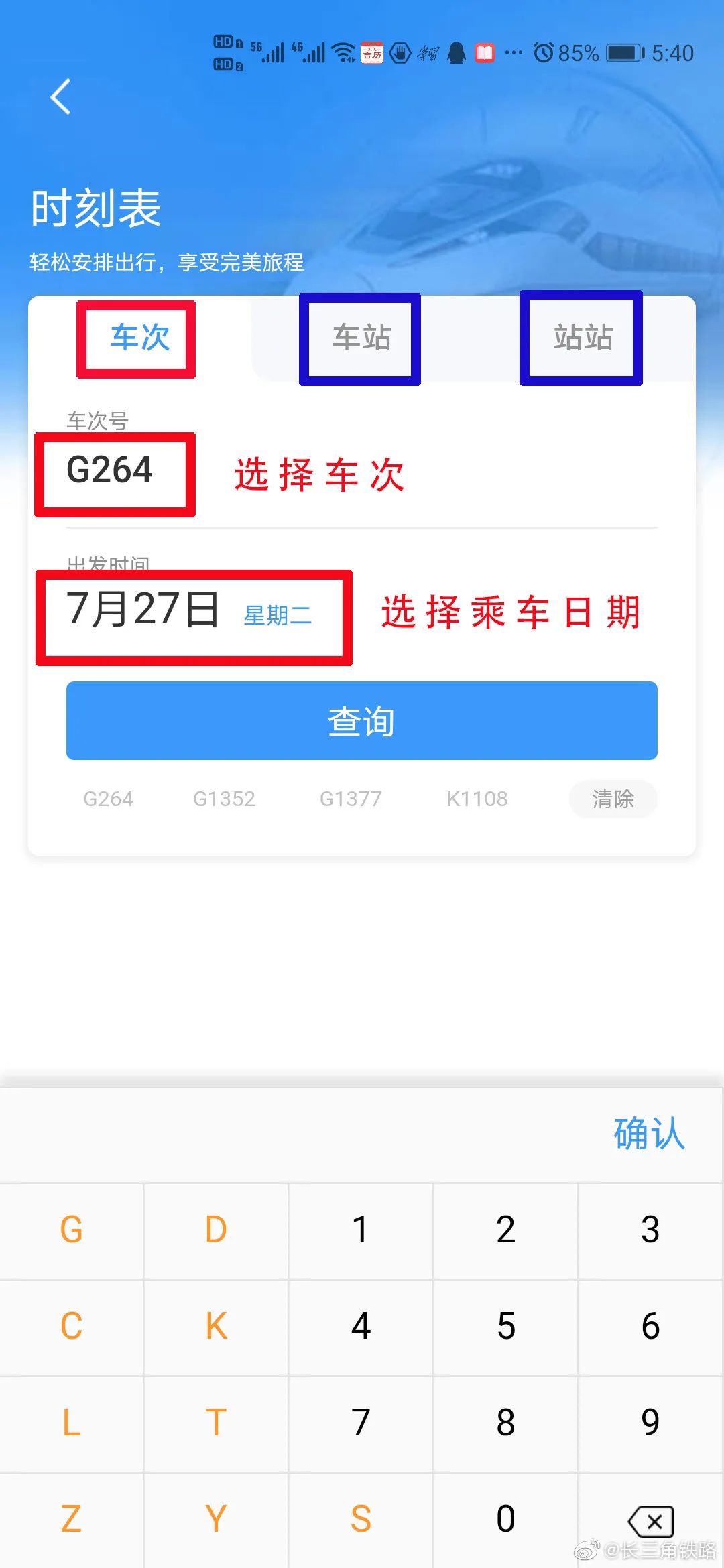Switch to the 站站 tab
This screenshot has height=1568, width=724.
(x=583, y=338)
